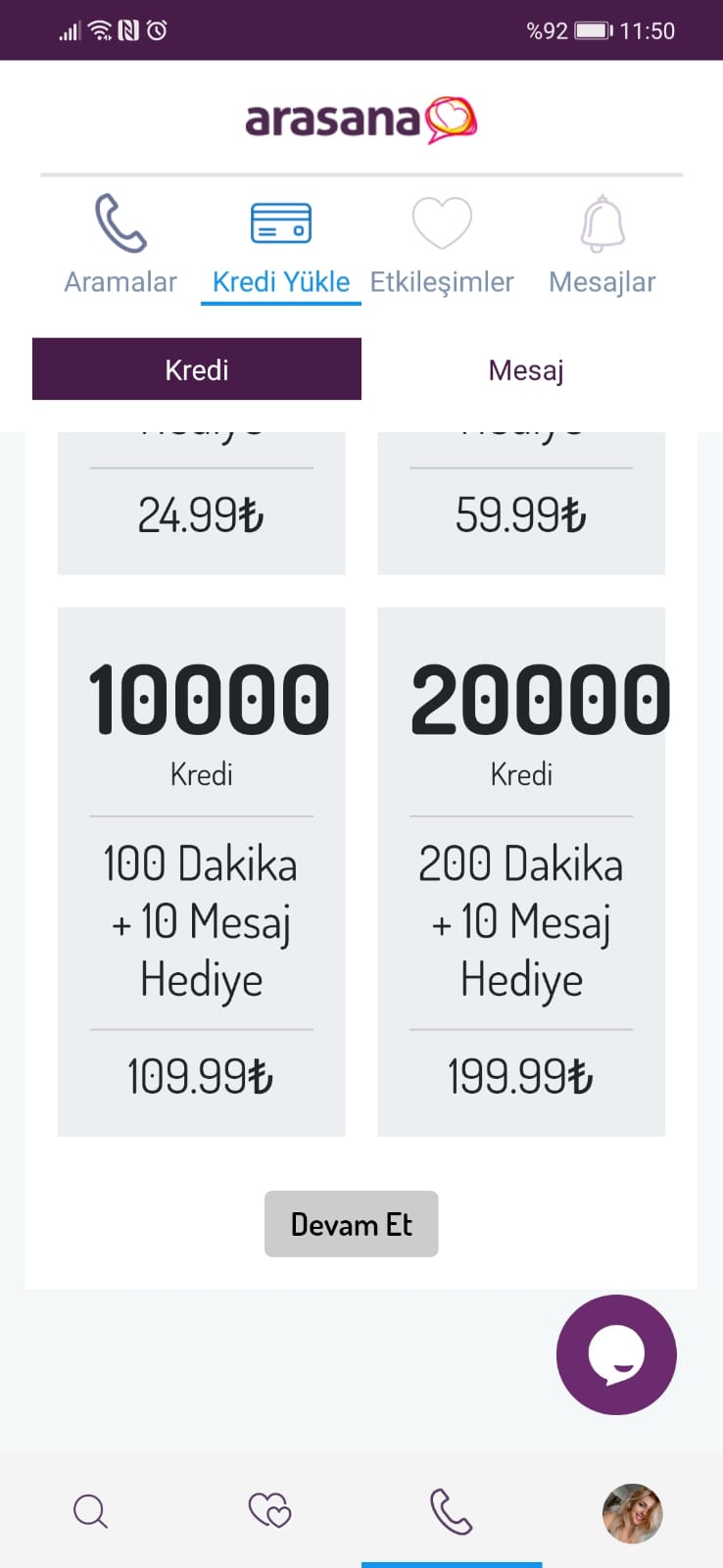Open the floating chat support bubble

[x=616, y=1354]
